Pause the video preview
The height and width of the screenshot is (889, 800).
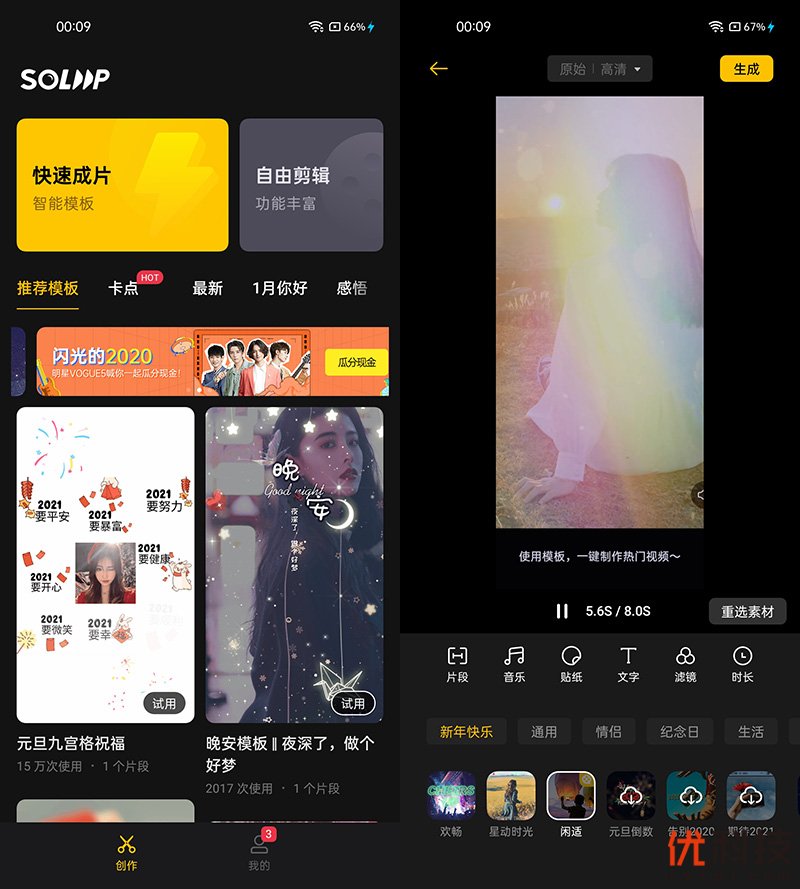(562, 611)
